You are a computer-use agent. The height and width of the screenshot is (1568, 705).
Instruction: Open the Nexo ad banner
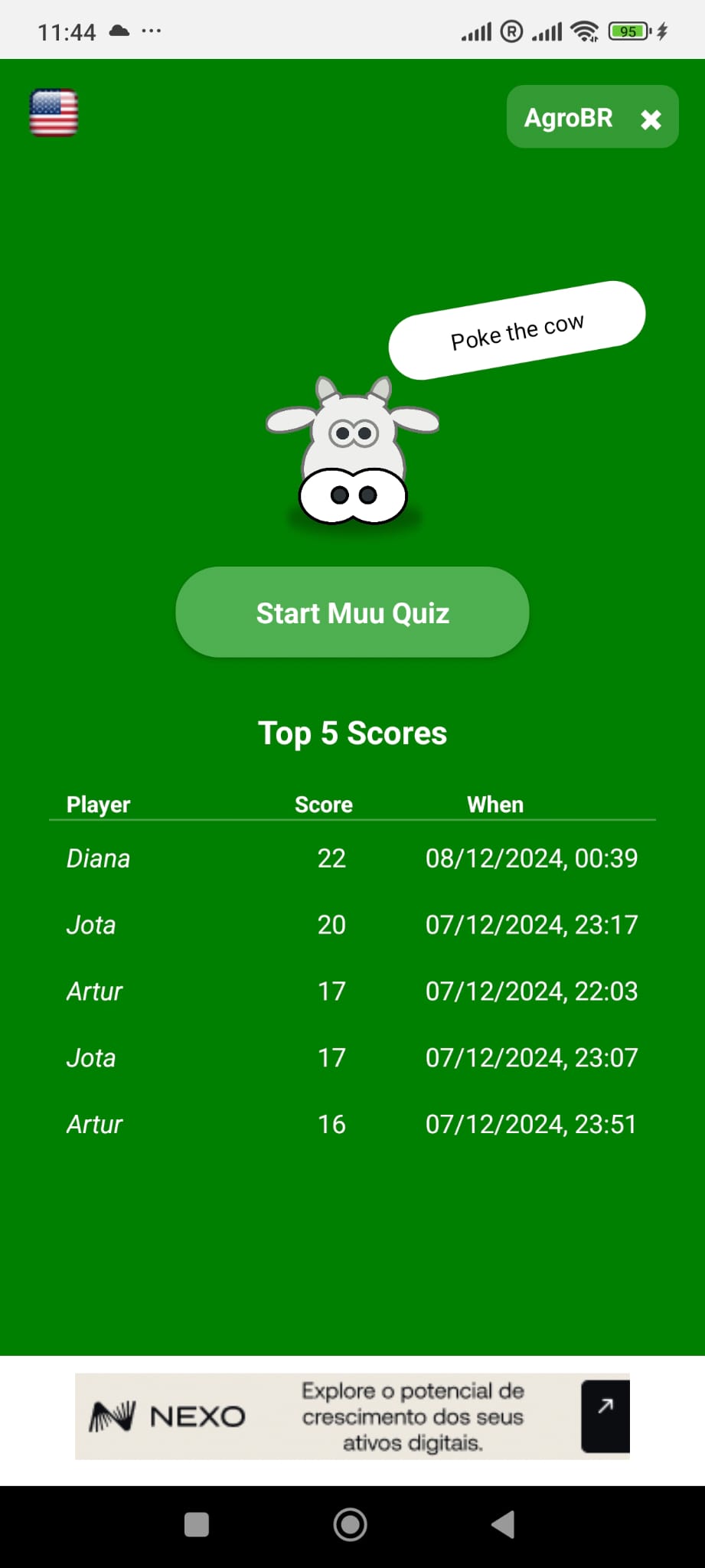coord(352,1416)
